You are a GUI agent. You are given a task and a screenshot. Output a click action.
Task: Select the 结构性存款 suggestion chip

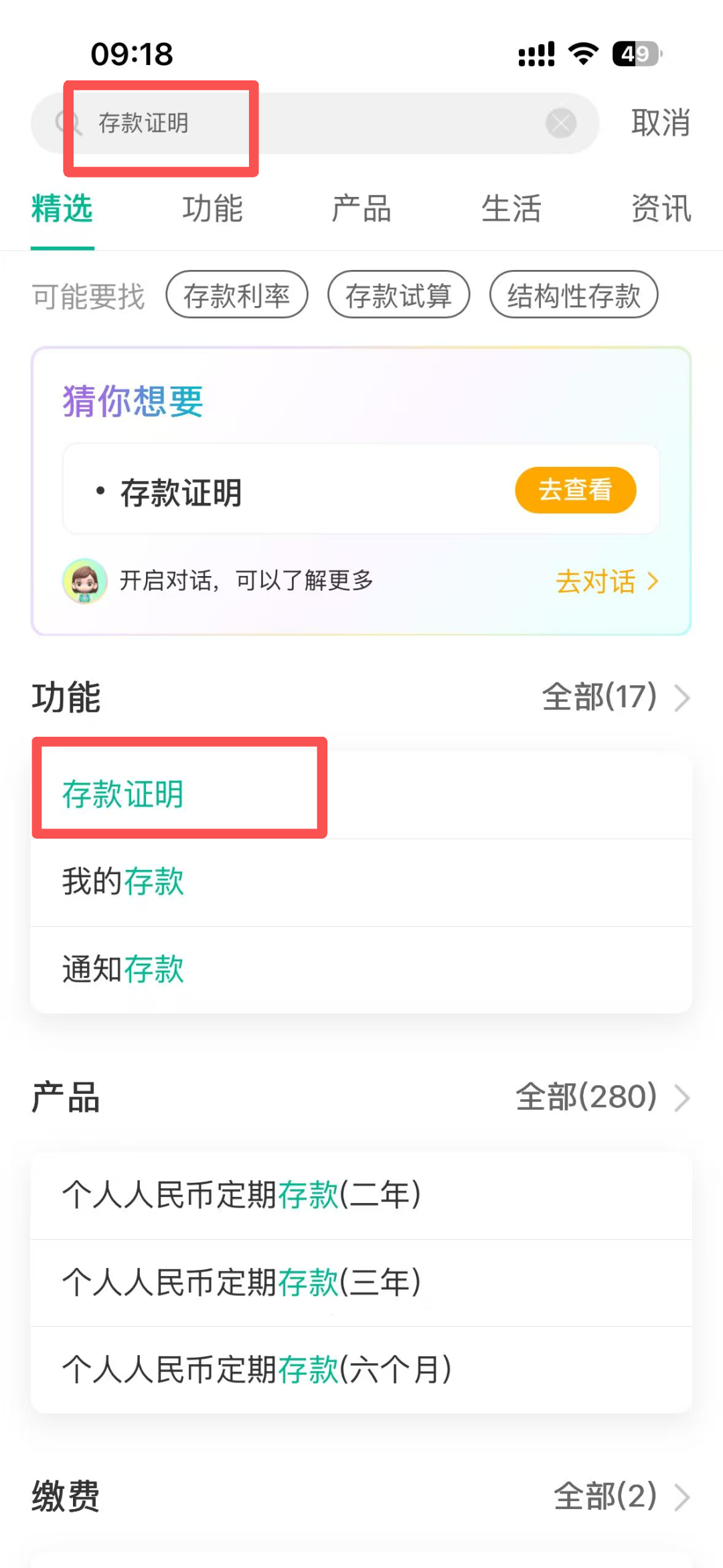[574, 295]
